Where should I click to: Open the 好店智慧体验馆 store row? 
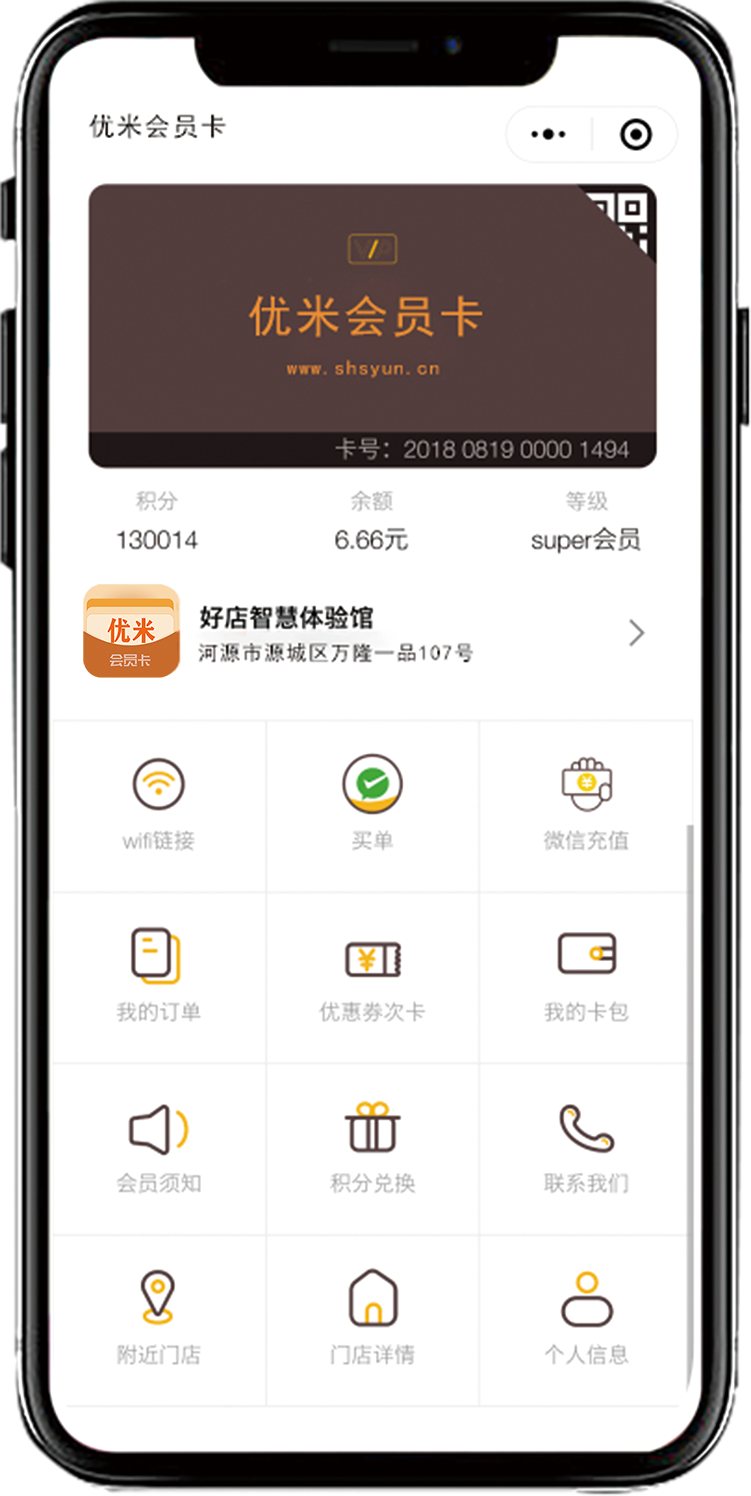(372, 632)
